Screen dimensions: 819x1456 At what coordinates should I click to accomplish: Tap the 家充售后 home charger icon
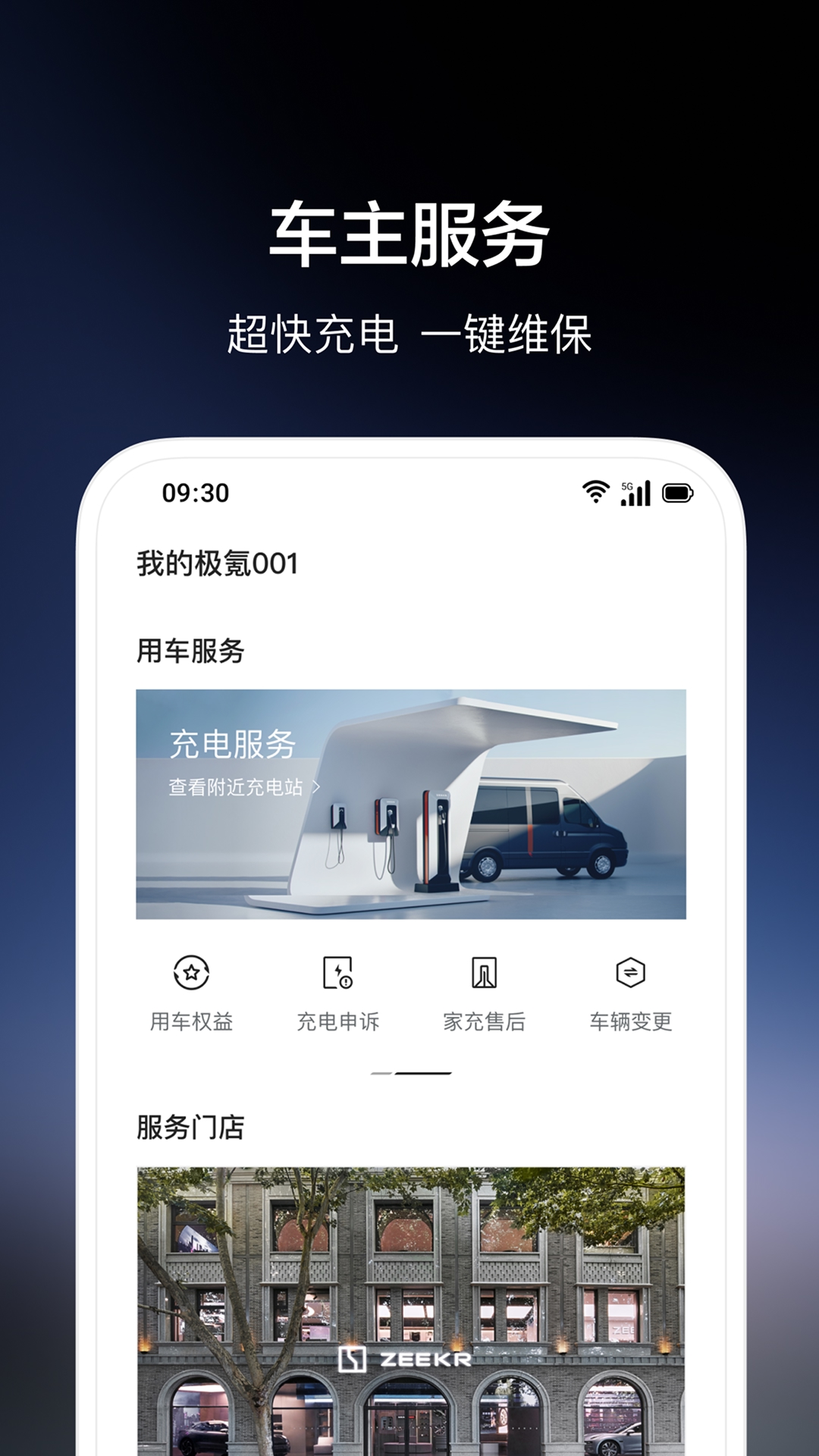(485, 971)
